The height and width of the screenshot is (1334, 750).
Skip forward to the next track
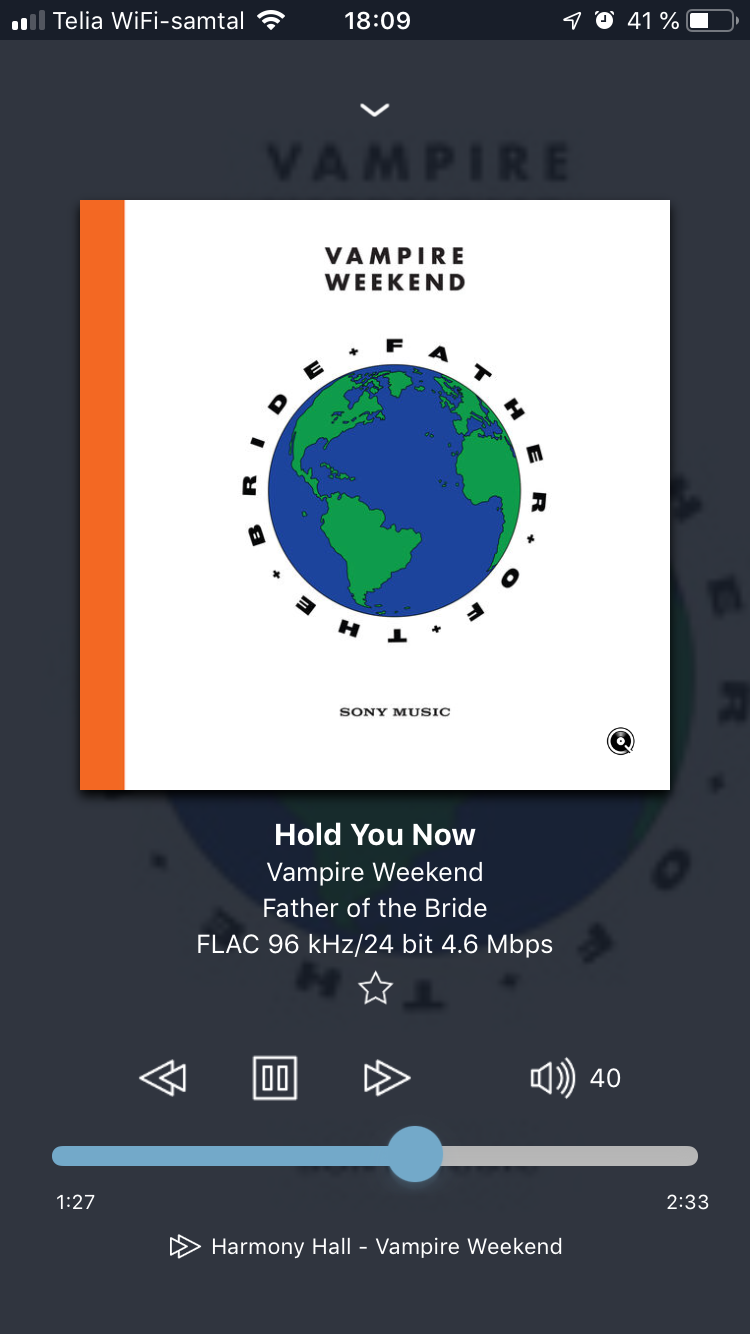click(x=387, y=1078)
